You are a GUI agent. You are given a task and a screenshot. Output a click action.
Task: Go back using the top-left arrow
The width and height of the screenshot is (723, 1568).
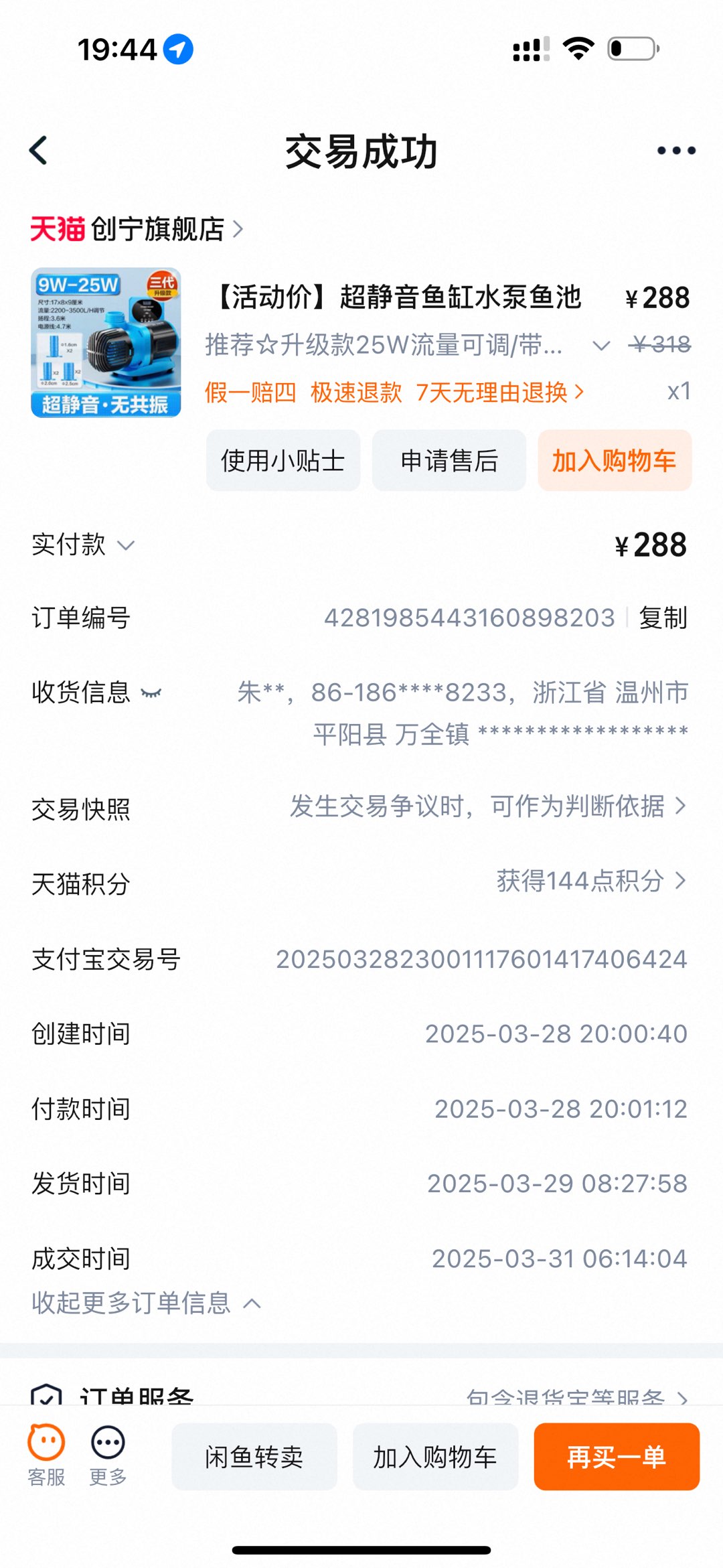tap(39, 151)
